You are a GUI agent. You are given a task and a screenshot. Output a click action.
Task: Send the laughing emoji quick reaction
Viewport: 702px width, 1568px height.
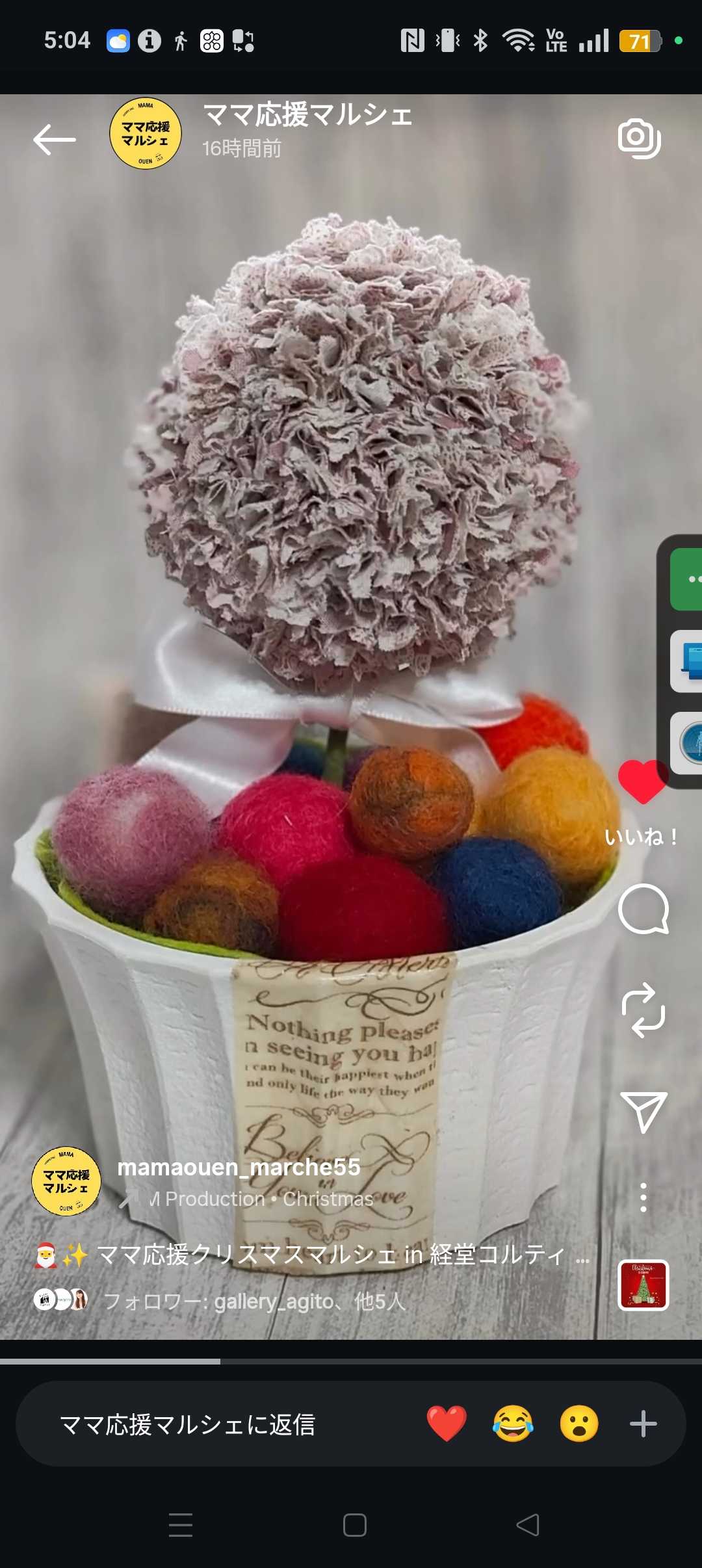pos(513,1424)
